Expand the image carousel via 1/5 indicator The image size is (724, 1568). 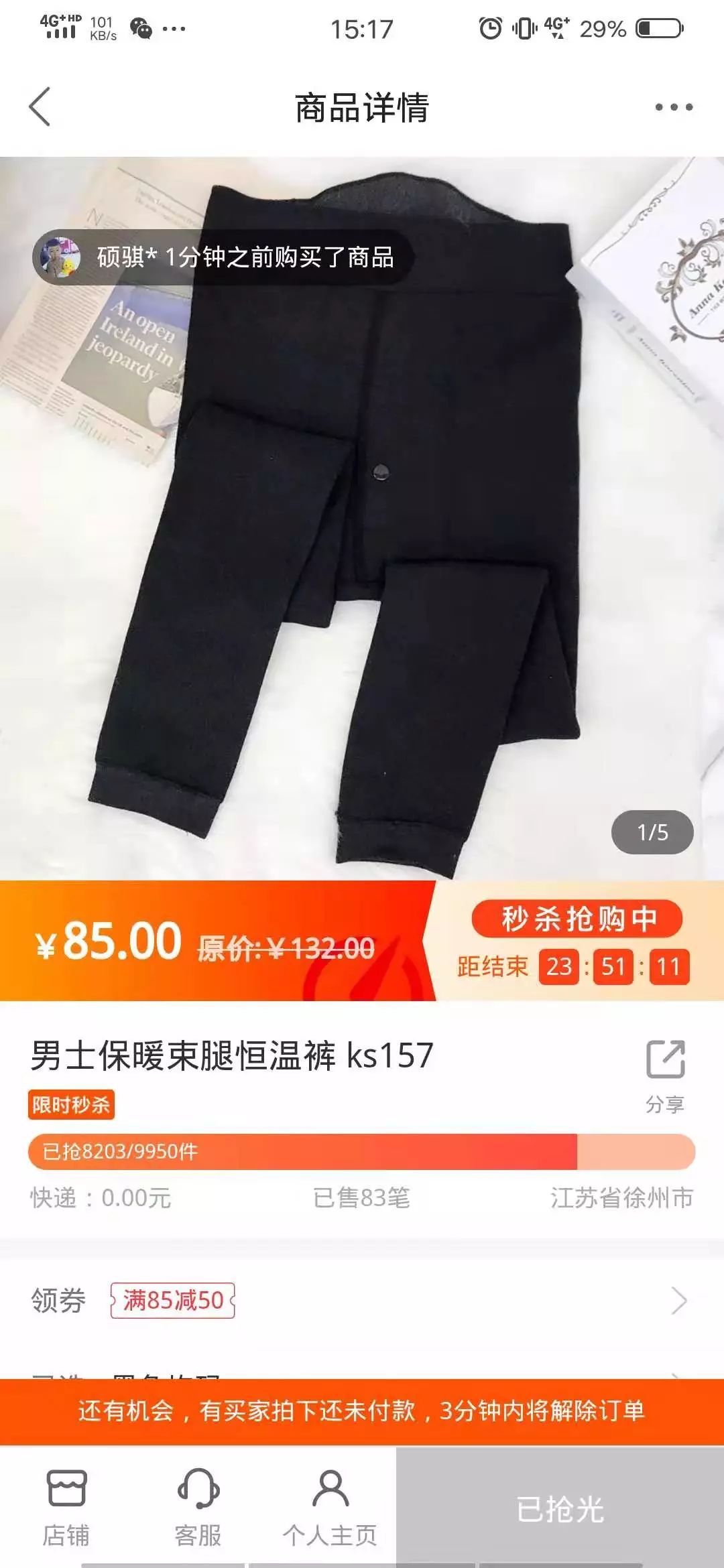(x=654, y=831)
